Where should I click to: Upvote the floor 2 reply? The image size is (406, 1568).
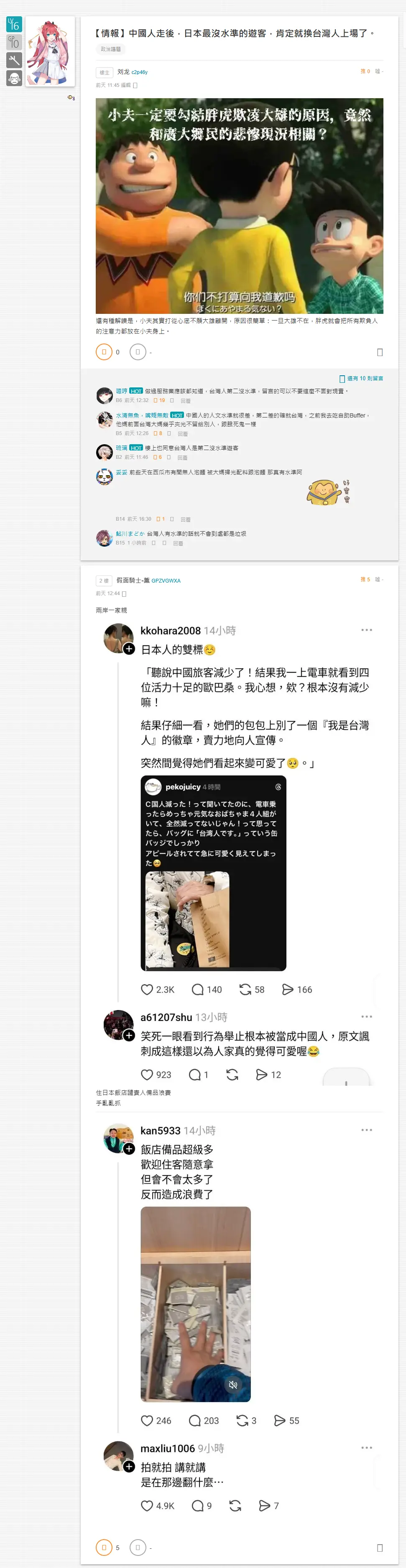(104, 1547)
